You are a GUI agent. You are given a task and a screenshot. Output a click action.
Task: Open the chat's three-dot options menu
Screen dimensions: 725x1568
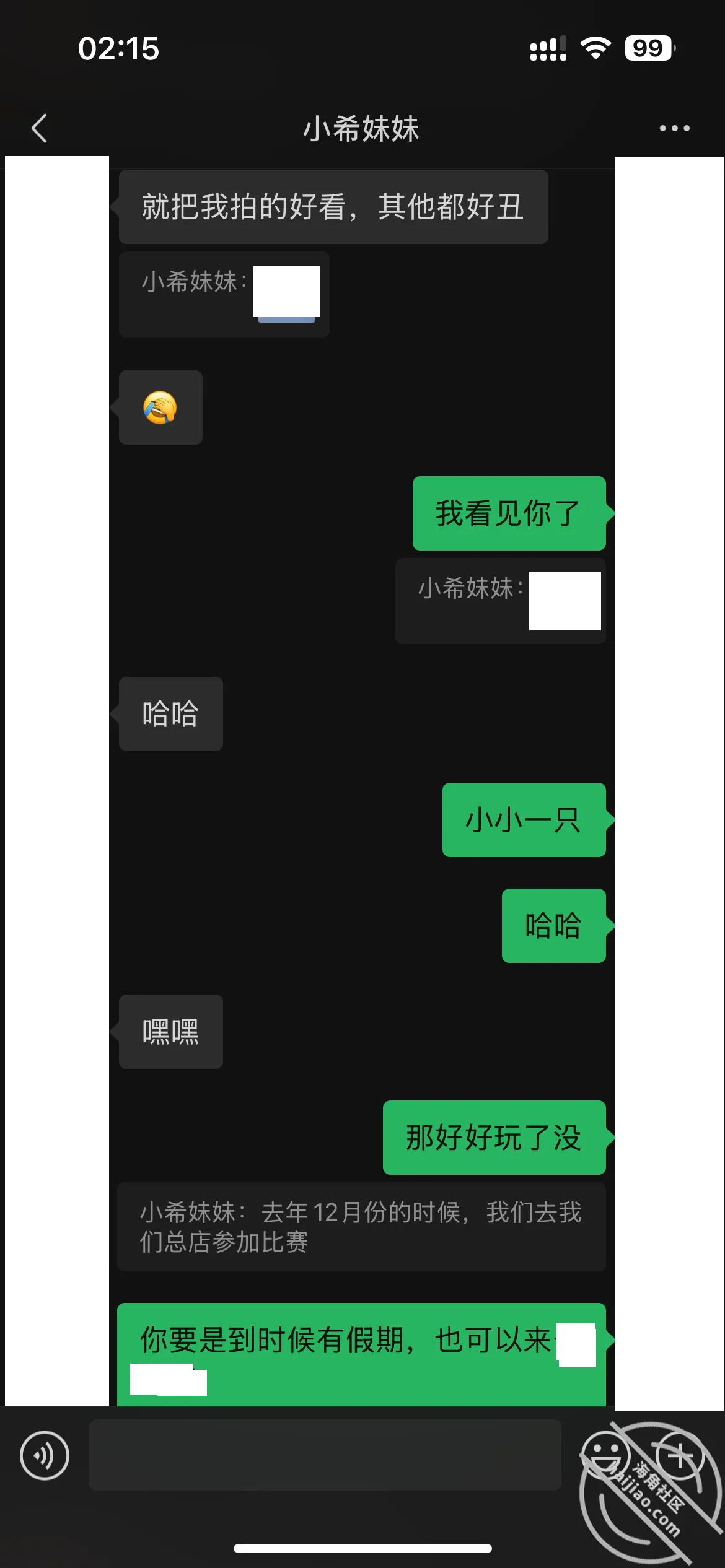tap(674, 128)
